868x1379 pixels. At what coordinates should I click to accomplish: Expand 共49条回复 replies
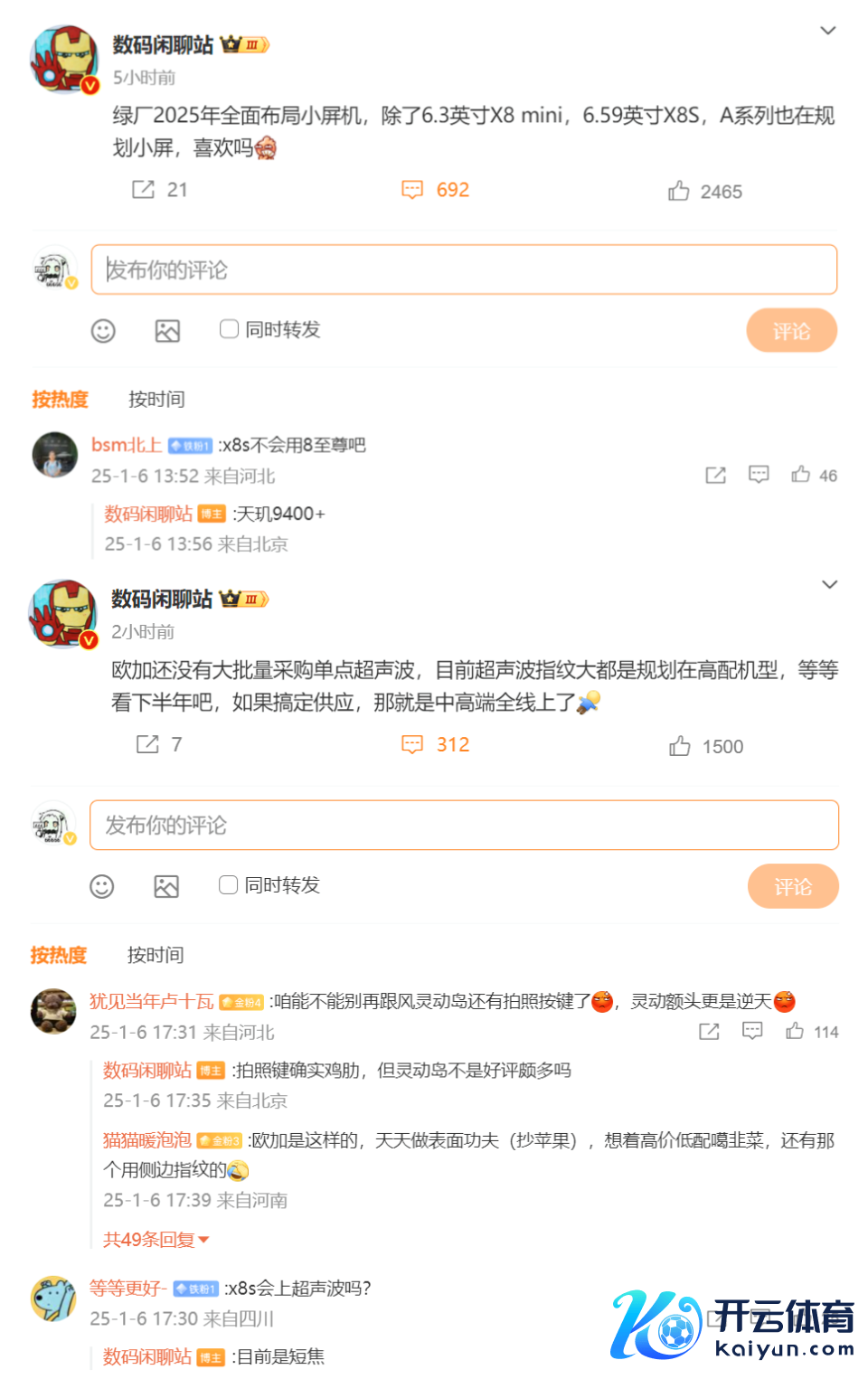pos(156,1240)
